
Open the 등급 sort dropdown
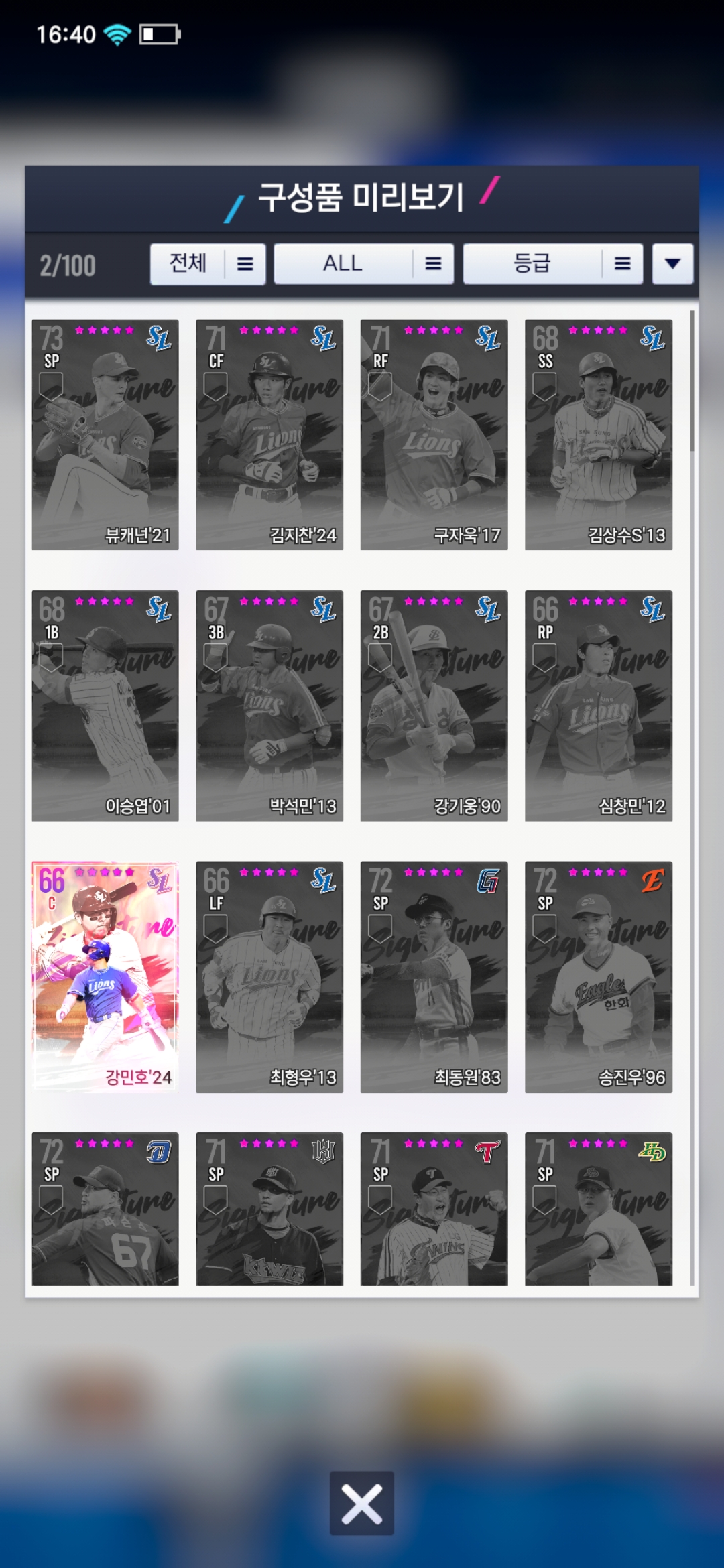[552, 264]
